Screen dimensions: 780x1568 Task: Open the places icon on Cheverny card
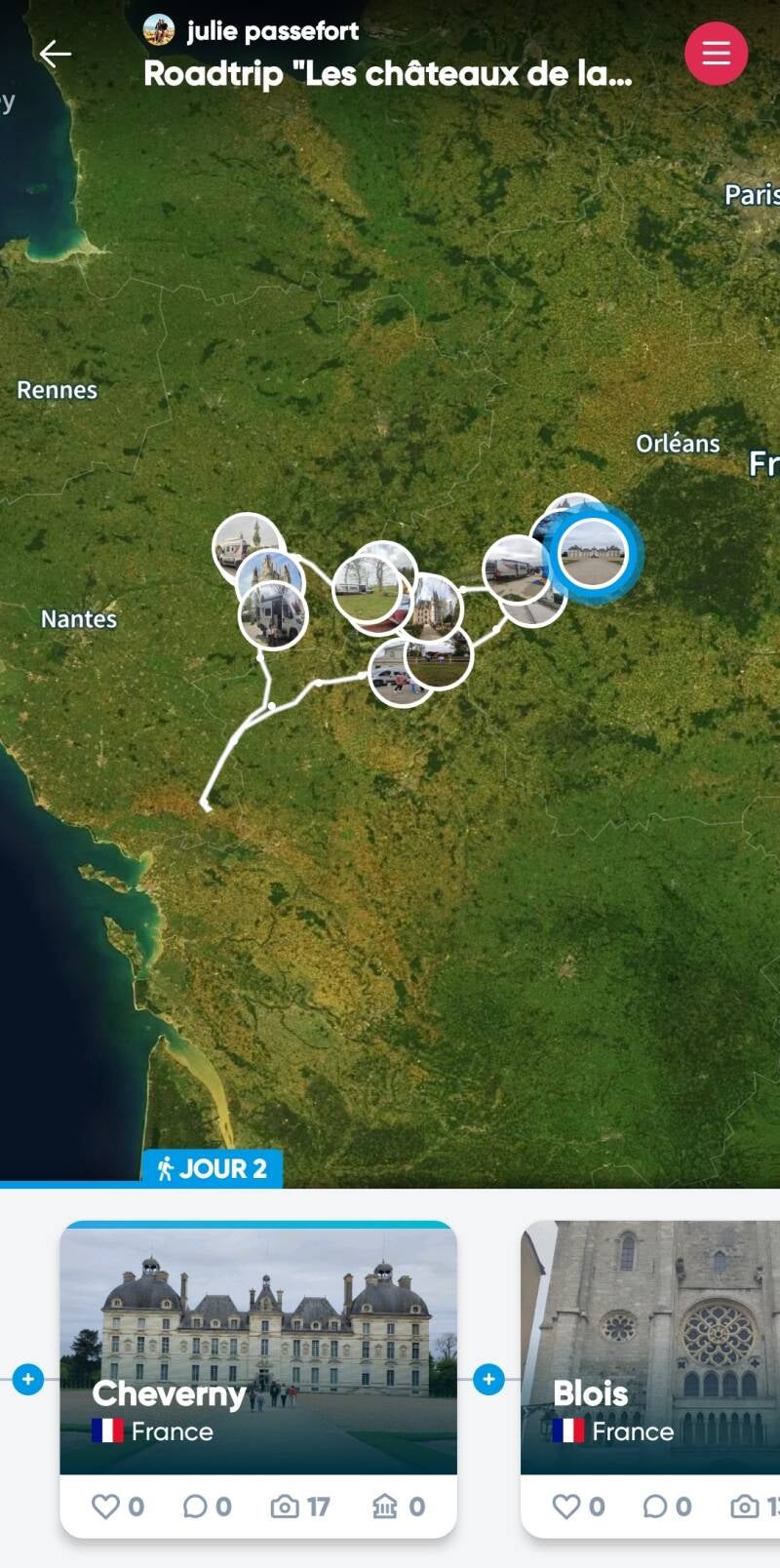(398, 1507)
